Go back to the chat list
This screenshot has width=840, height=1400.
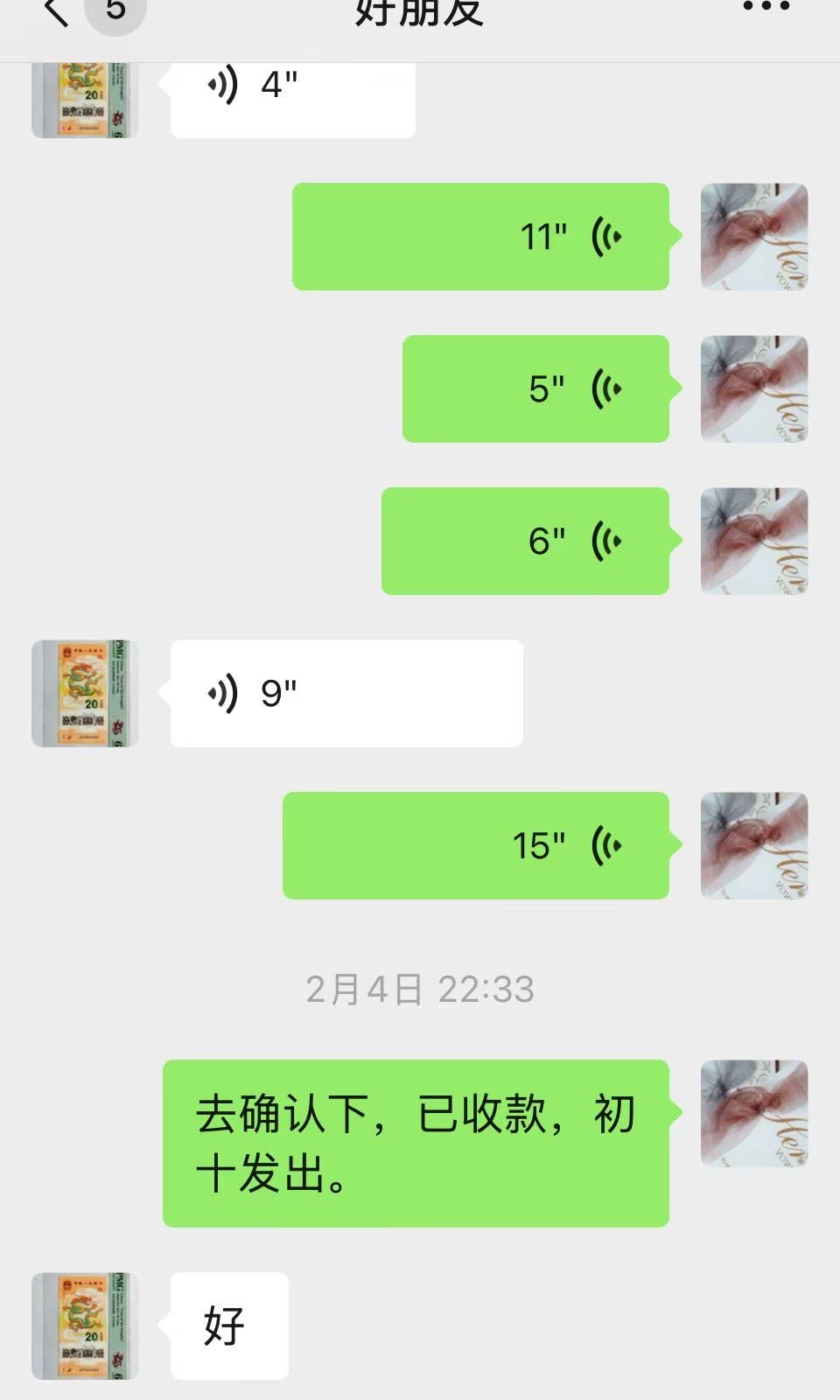click(56, 11)
